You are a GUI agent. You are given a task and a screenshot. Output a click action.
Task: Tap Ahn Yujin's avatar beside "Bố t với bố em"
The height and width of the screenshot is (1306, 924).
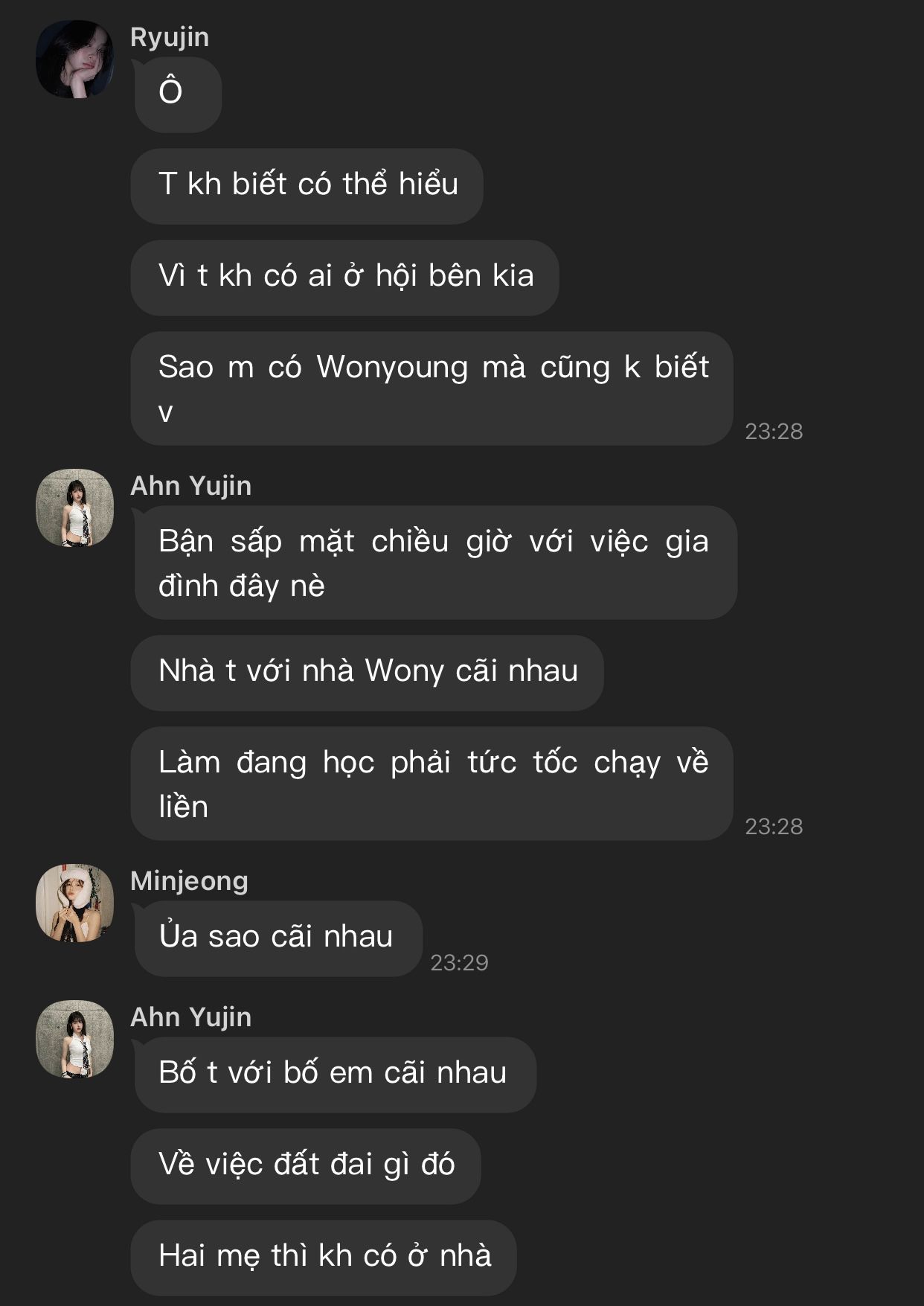(x=74, y=1039)
